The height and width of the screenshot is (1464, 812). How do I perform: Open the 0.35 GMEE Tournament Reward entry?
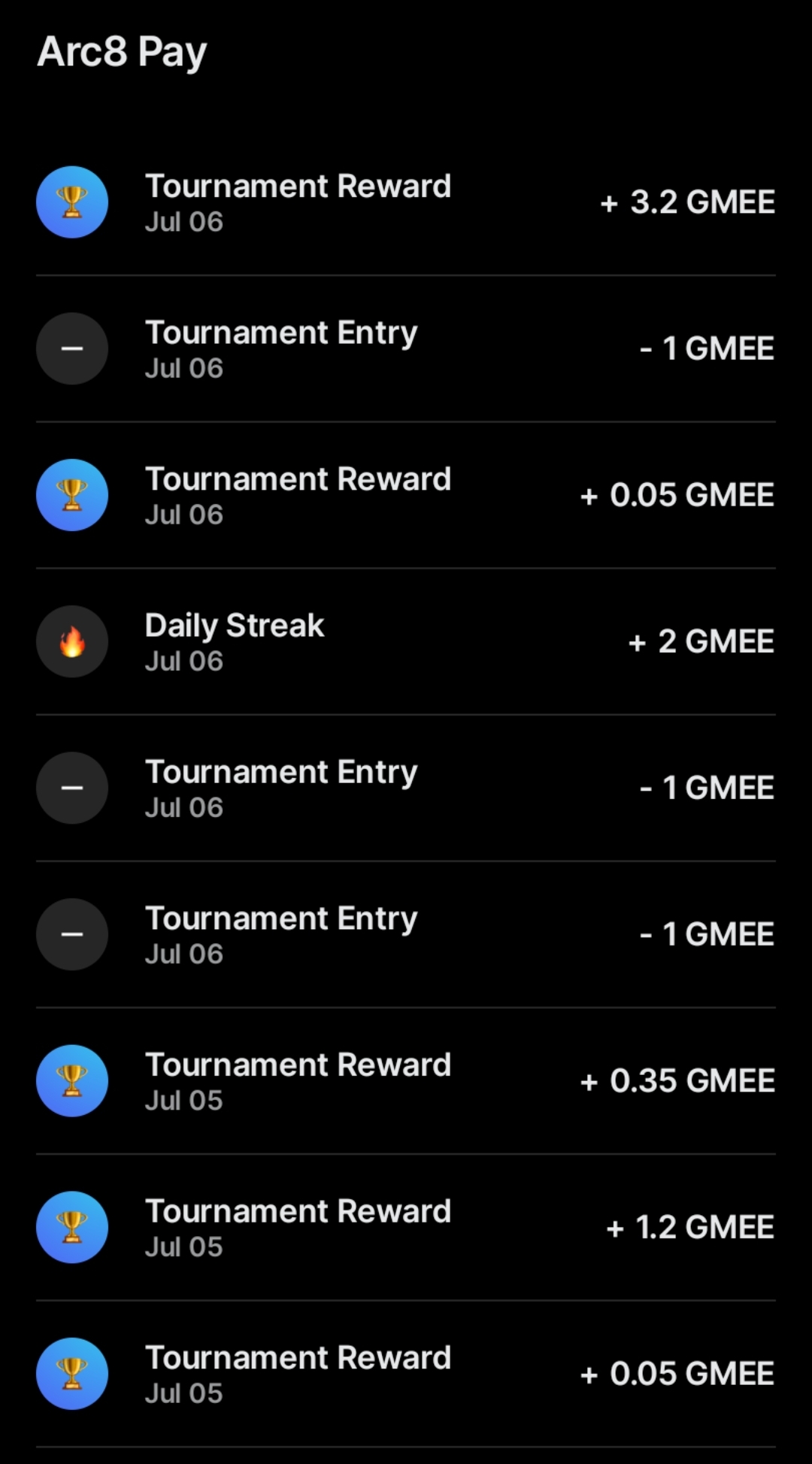pos(406,1081)
